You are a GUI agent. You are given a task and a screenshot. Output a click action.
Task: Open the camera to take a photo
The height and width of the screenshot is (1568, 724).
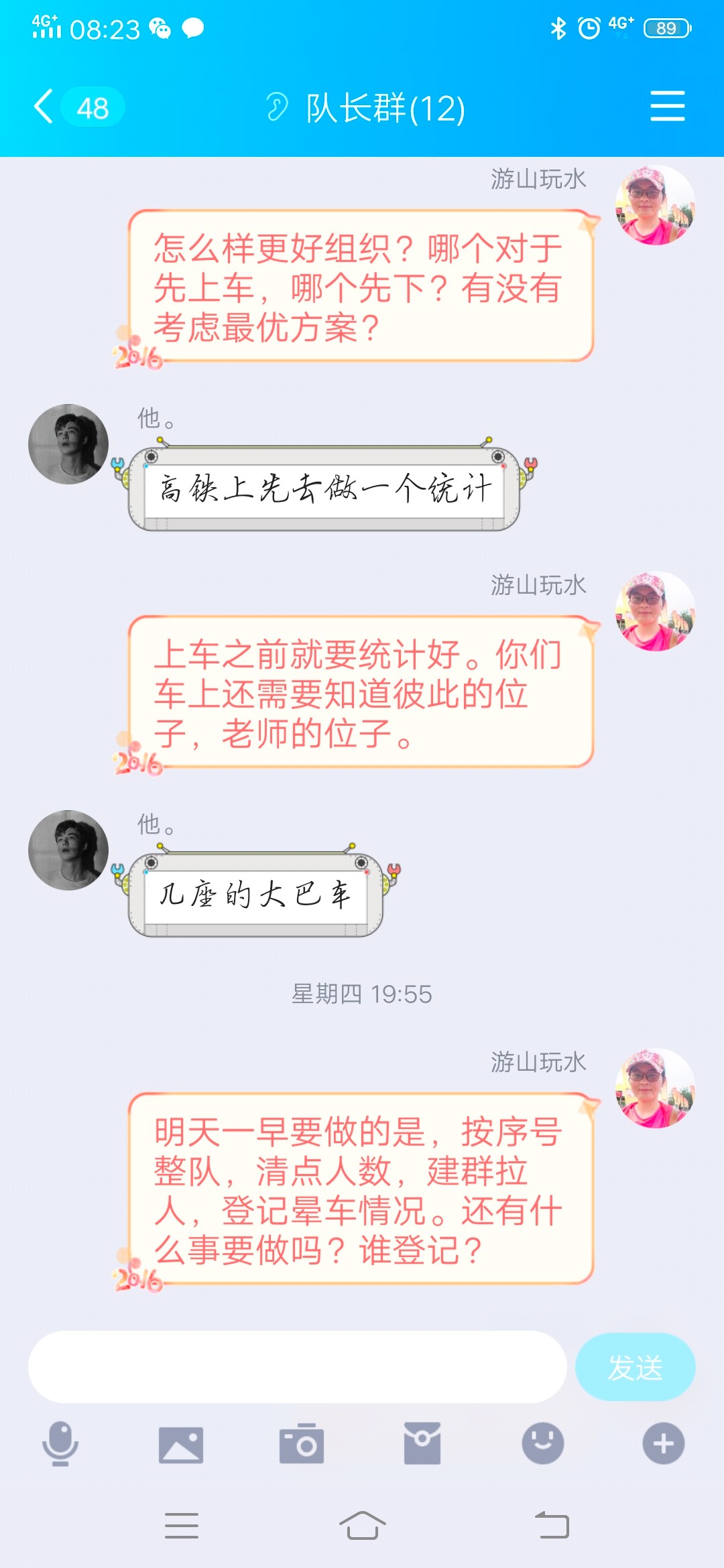tap(302, 1444)
